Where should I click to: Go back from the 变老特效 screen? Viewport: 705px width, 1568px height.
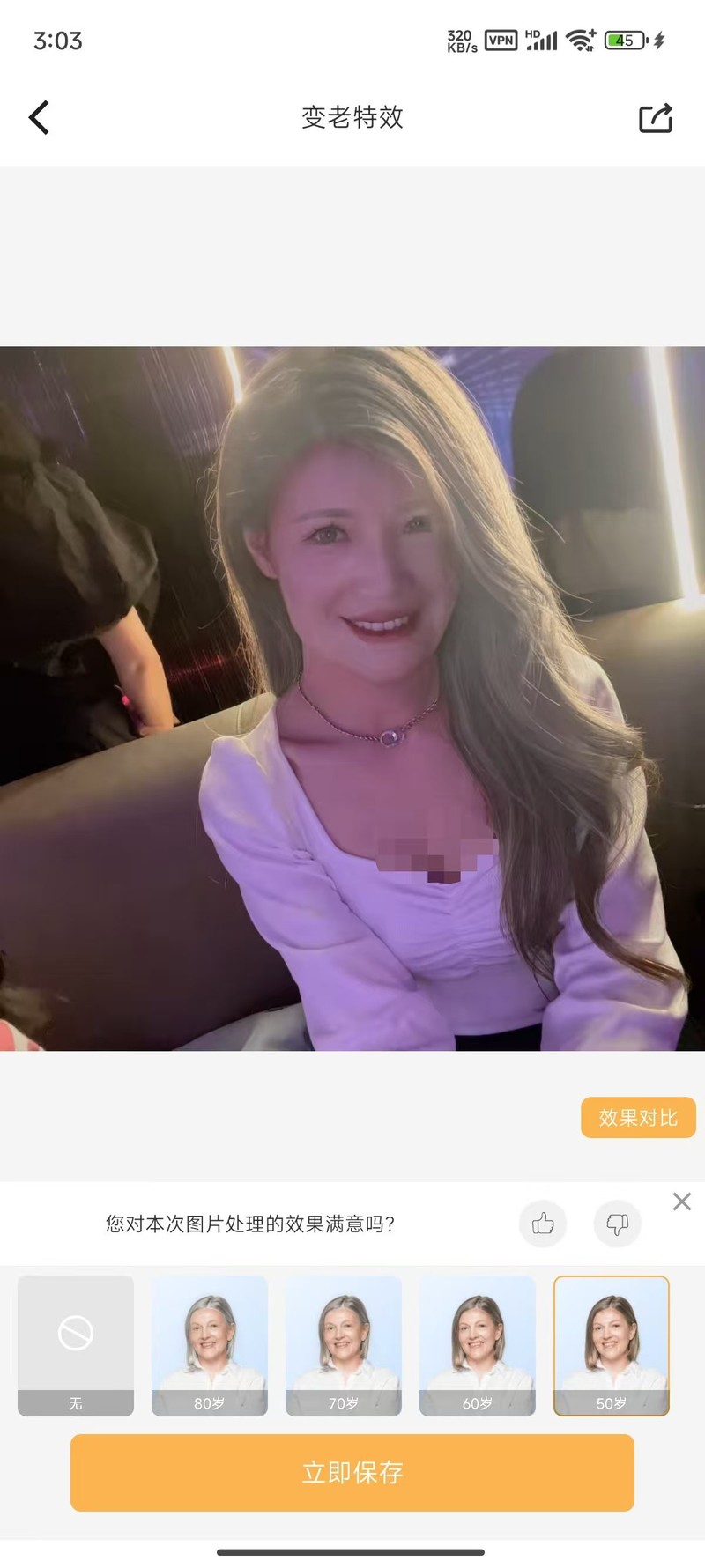(39, 117)
